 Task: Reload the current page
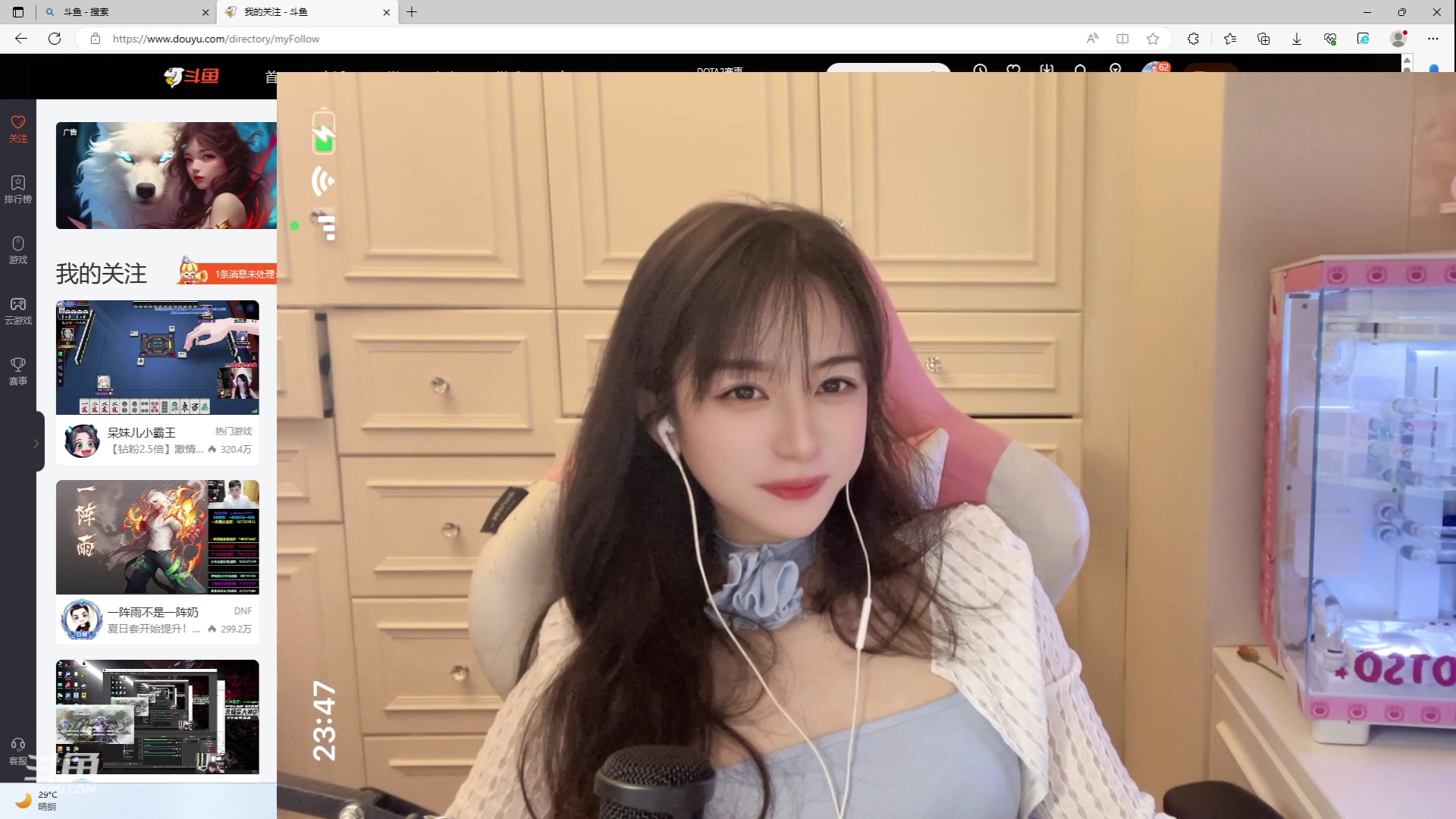[55, 39]
